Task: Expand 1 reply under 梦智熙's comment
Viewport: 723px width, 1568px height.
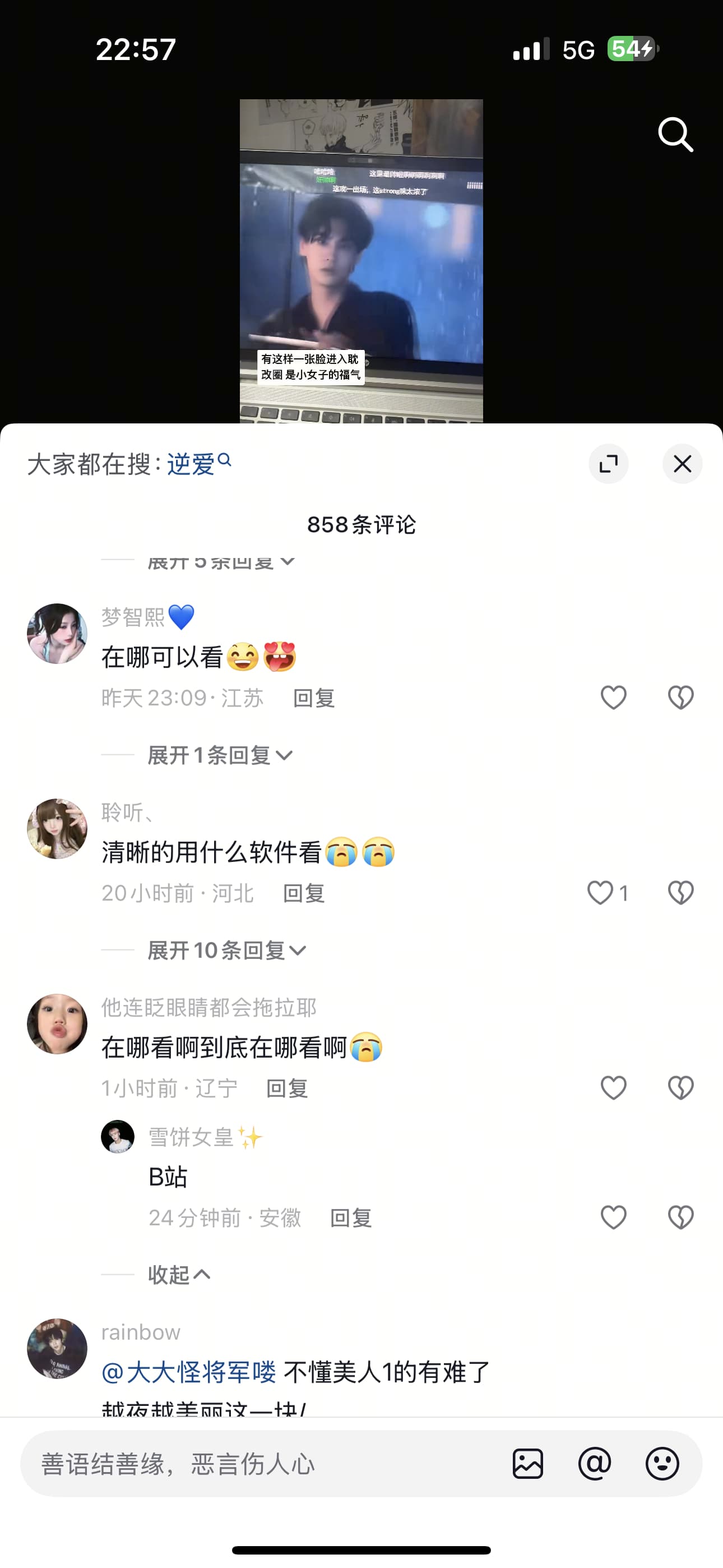Action: tap(219, 755)
